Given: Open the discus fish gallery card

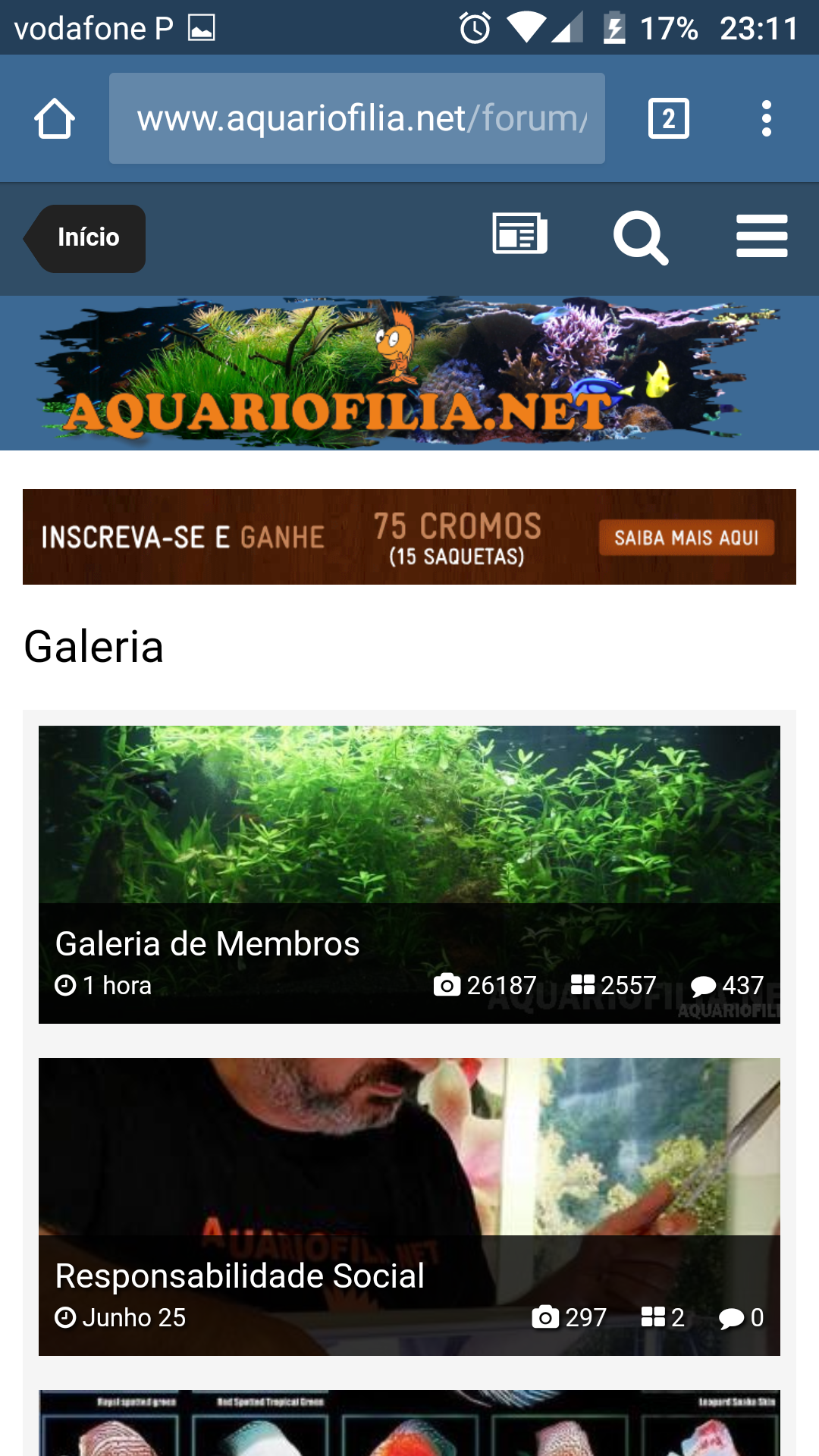Looking at the screenshot, I should 409,1423.
